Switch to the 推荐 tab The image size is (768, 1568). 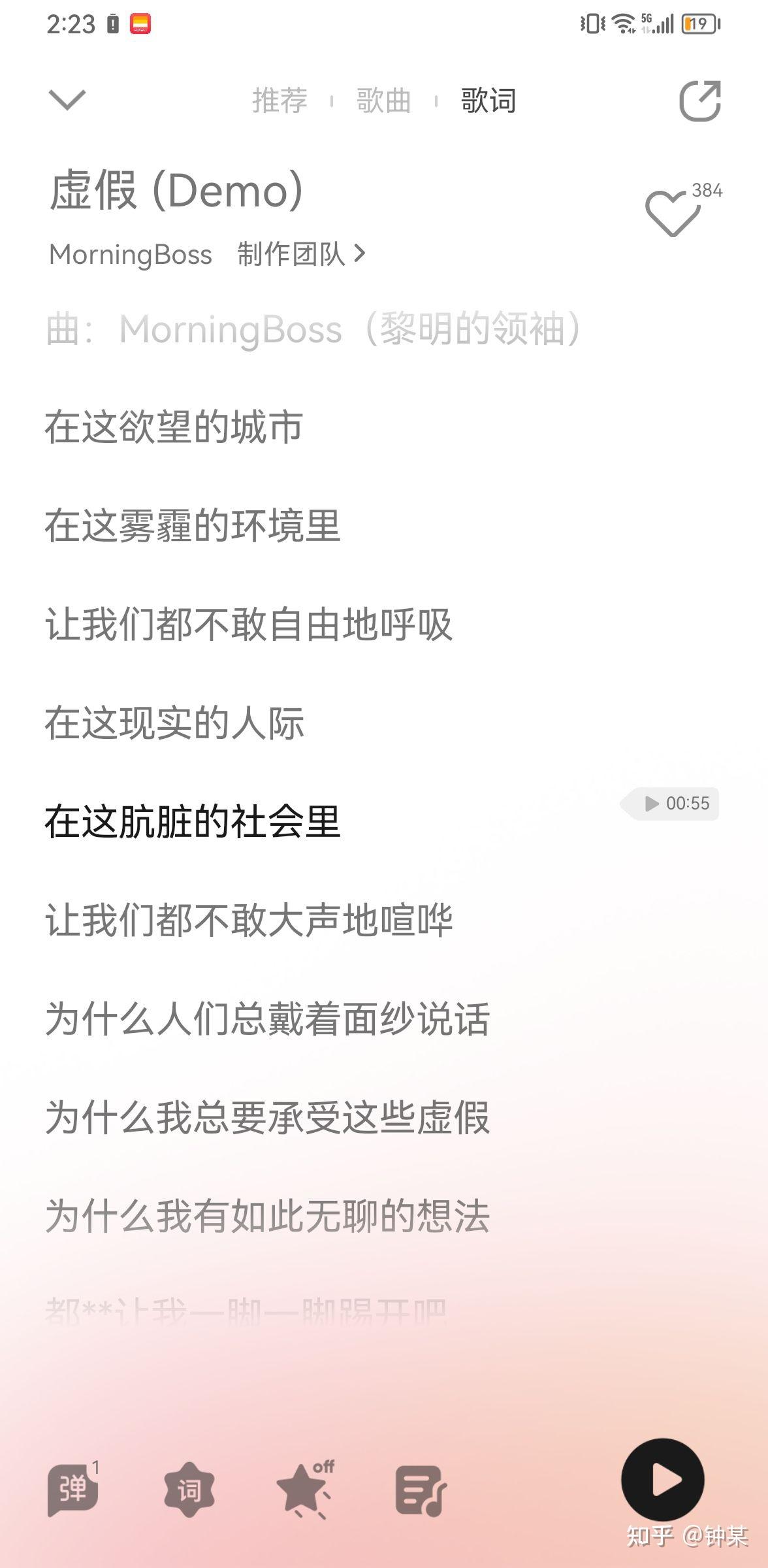(x=280, y=101)
